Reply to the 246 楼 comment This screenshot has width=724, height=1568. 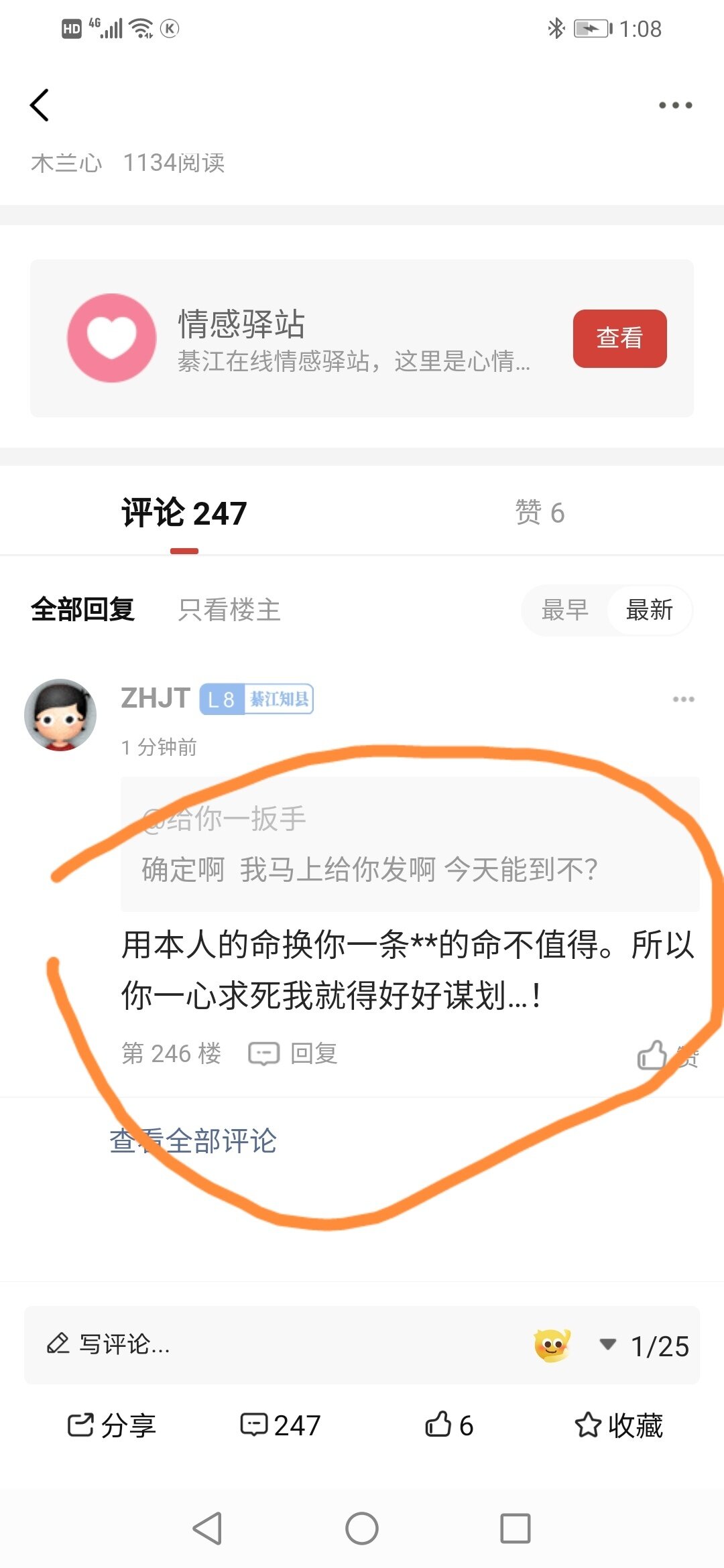point(294,1053)
